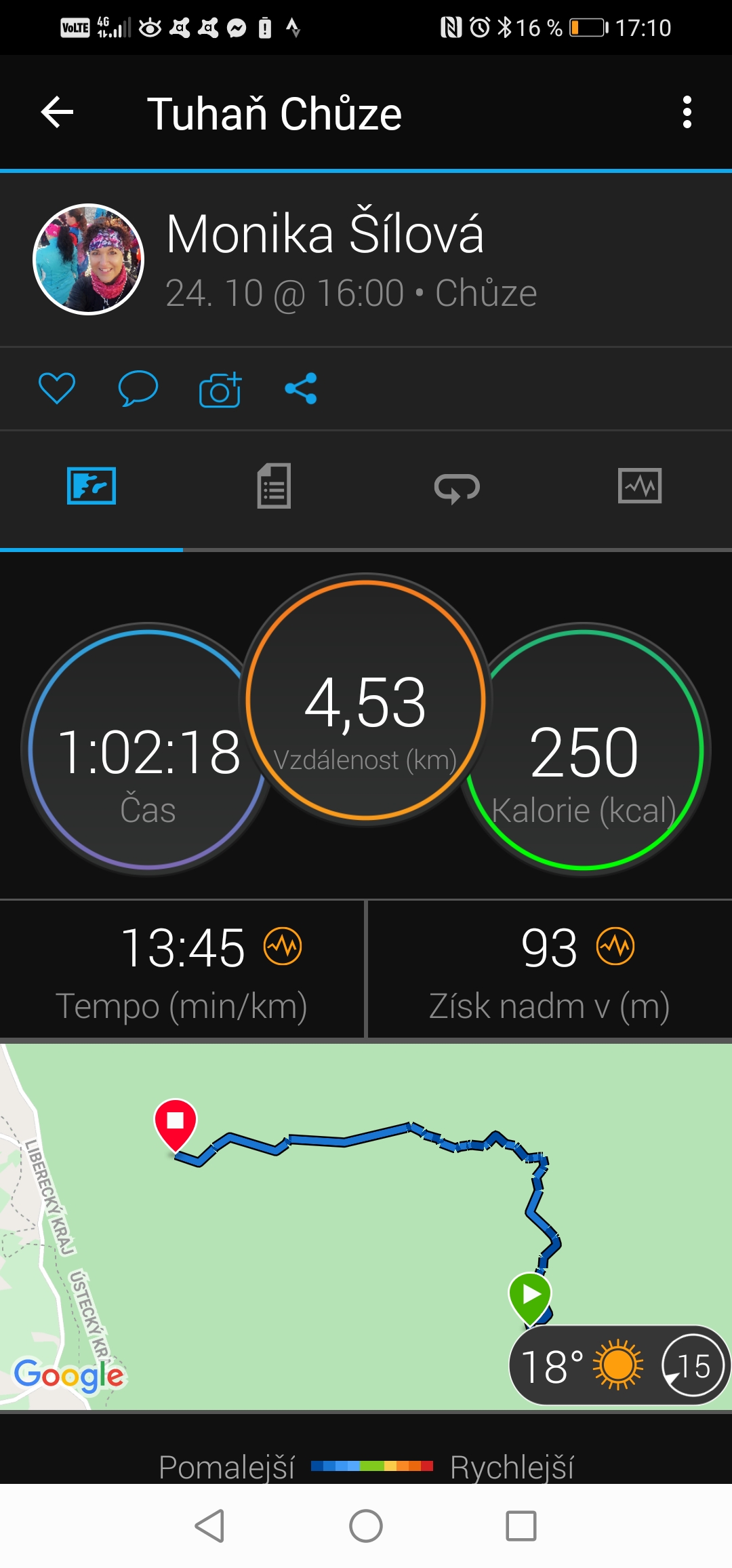Open the elevation gain 93 chart icon

pyautogui.click(x=615, y=946)
